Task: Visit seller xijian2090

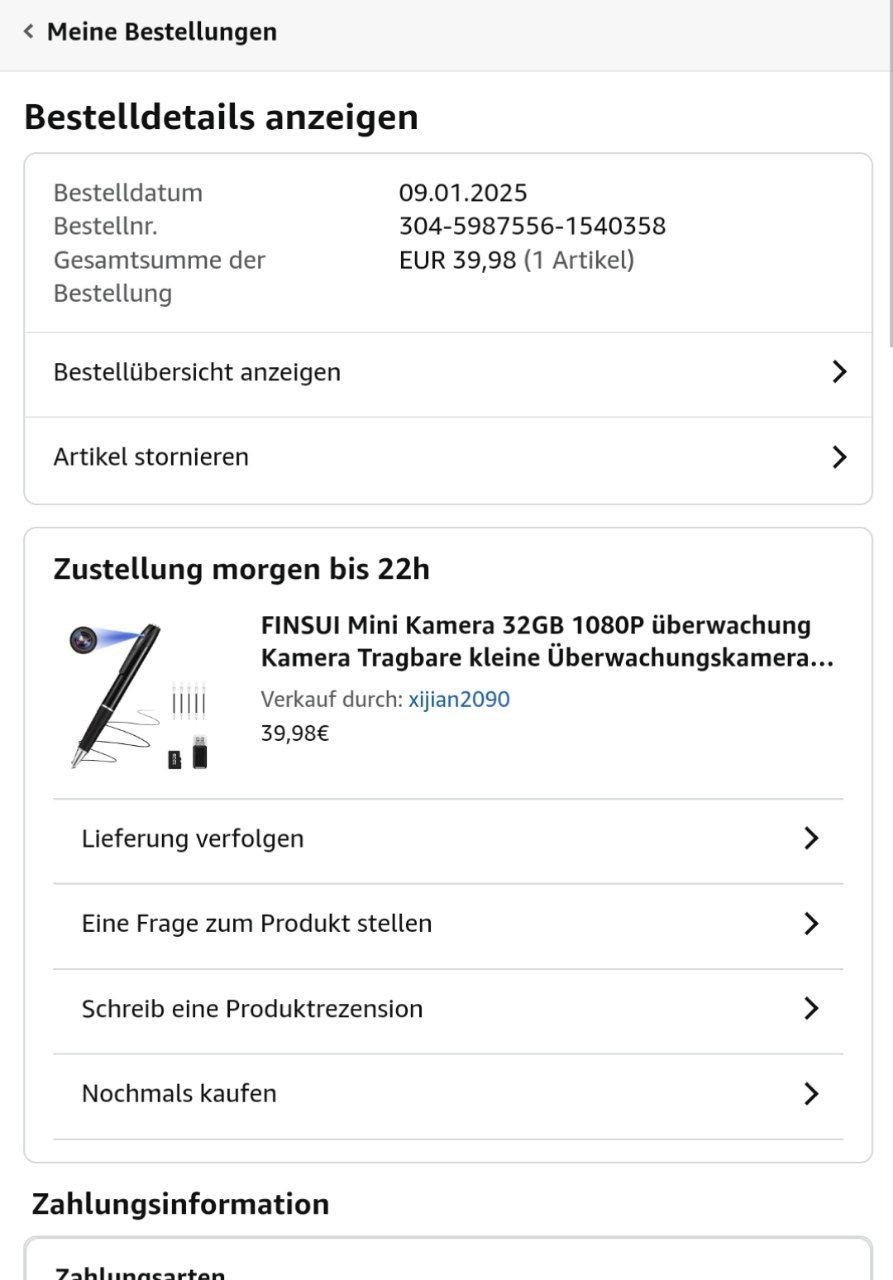Action: point(459,699)
